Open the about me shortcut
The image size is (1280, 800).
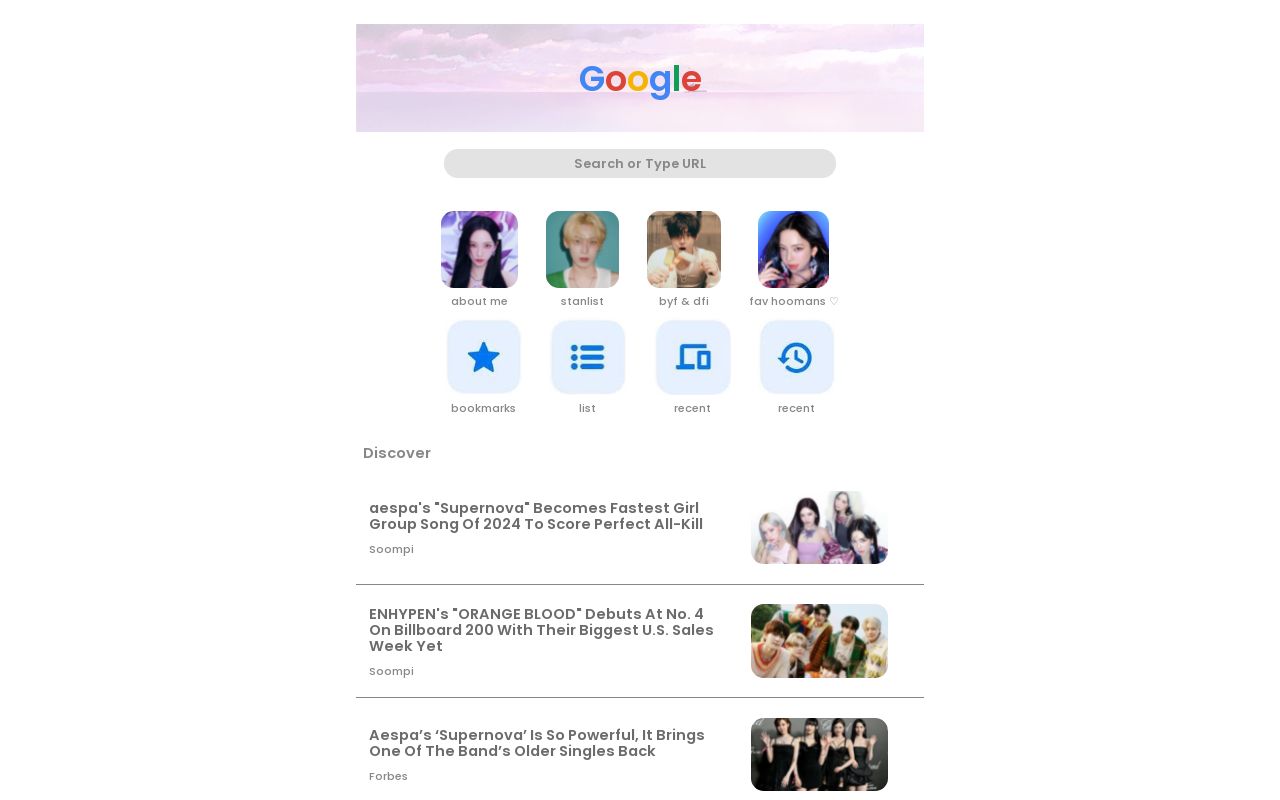pos(479,250)
